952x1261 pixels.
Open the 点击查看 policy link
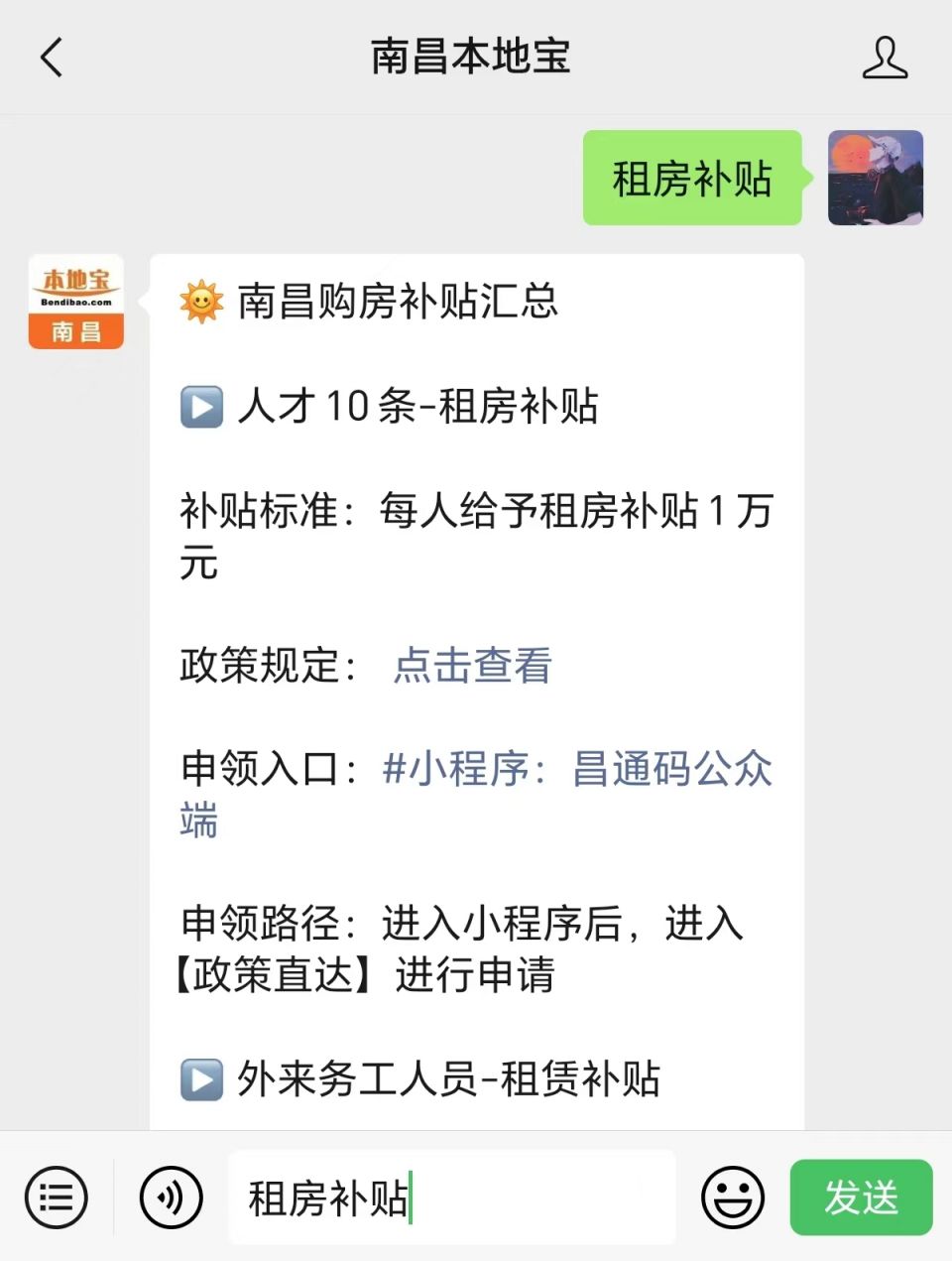472,665
